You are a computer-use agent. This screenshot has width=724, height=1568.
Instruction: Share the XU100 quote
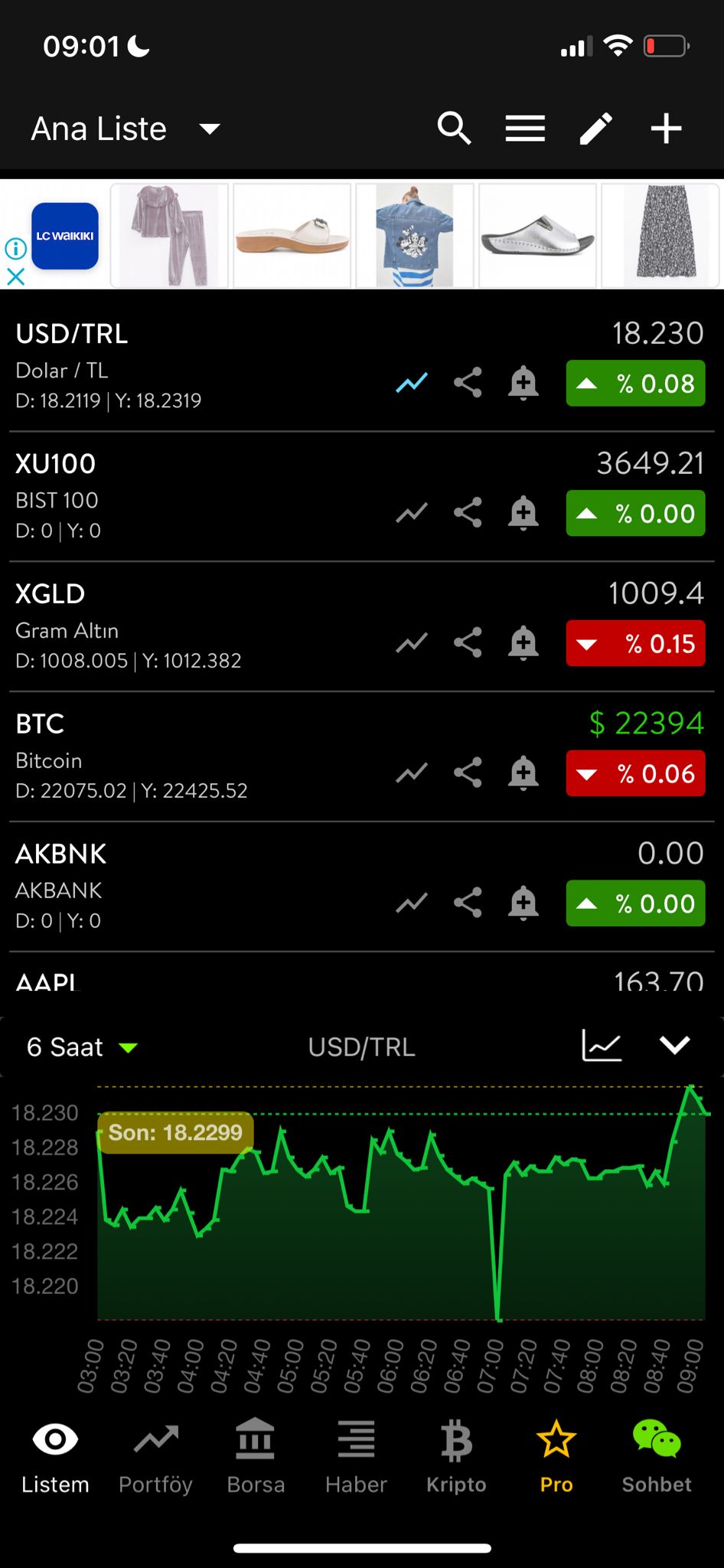(x=468, y=513)
